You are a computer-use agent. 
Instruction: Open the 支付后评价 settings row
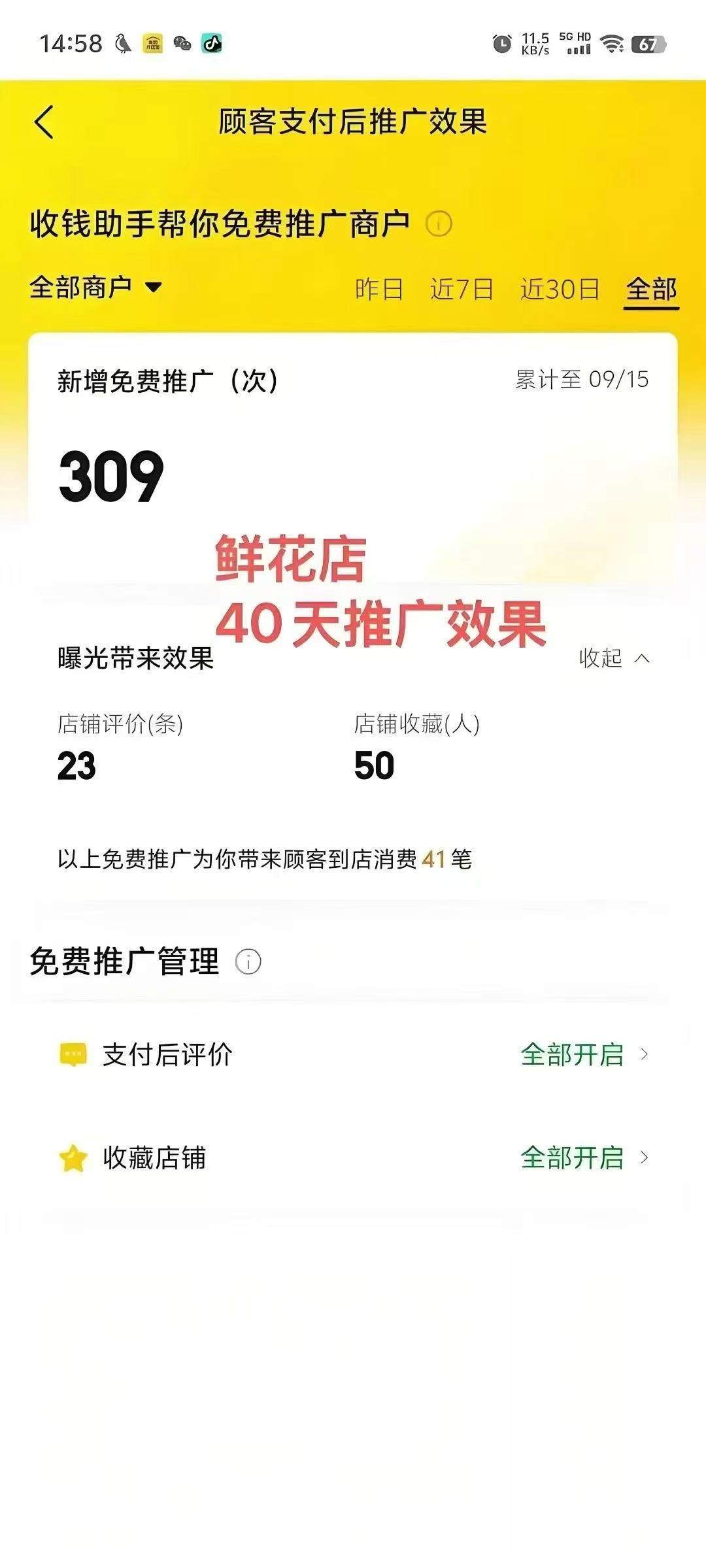[x=353, y=1054]
